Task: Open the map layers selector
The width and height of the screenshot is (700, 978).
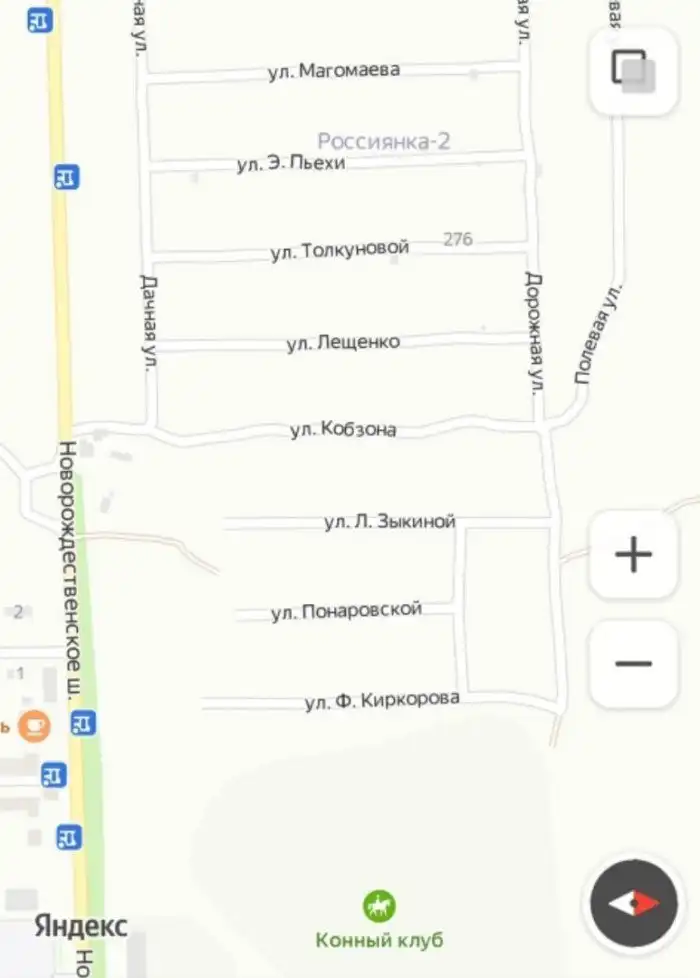Action: [x=634, y=72]
